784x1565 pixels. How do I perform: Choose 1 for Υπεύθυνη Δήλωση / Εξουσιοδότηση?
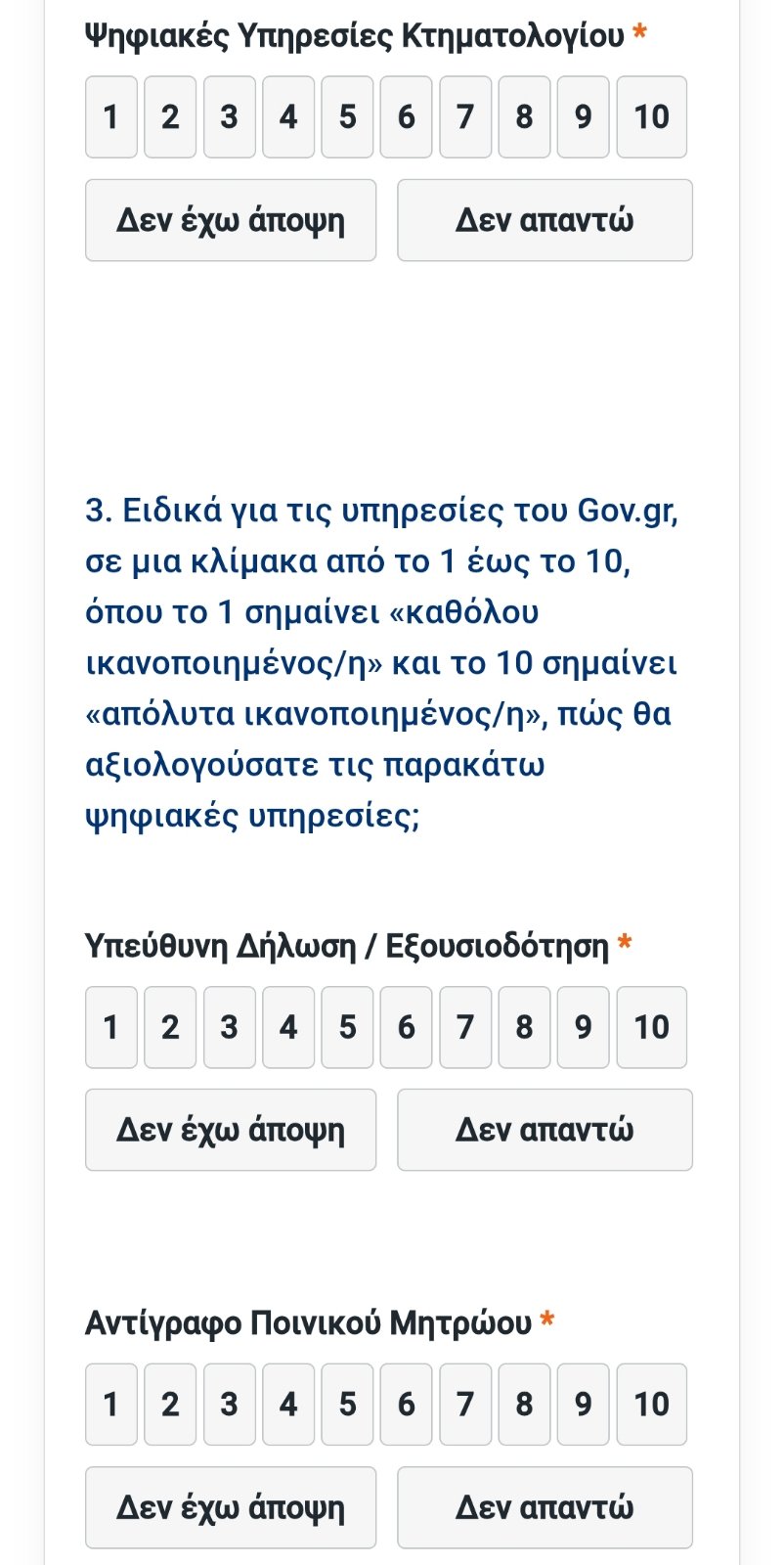coord(111,1027)
